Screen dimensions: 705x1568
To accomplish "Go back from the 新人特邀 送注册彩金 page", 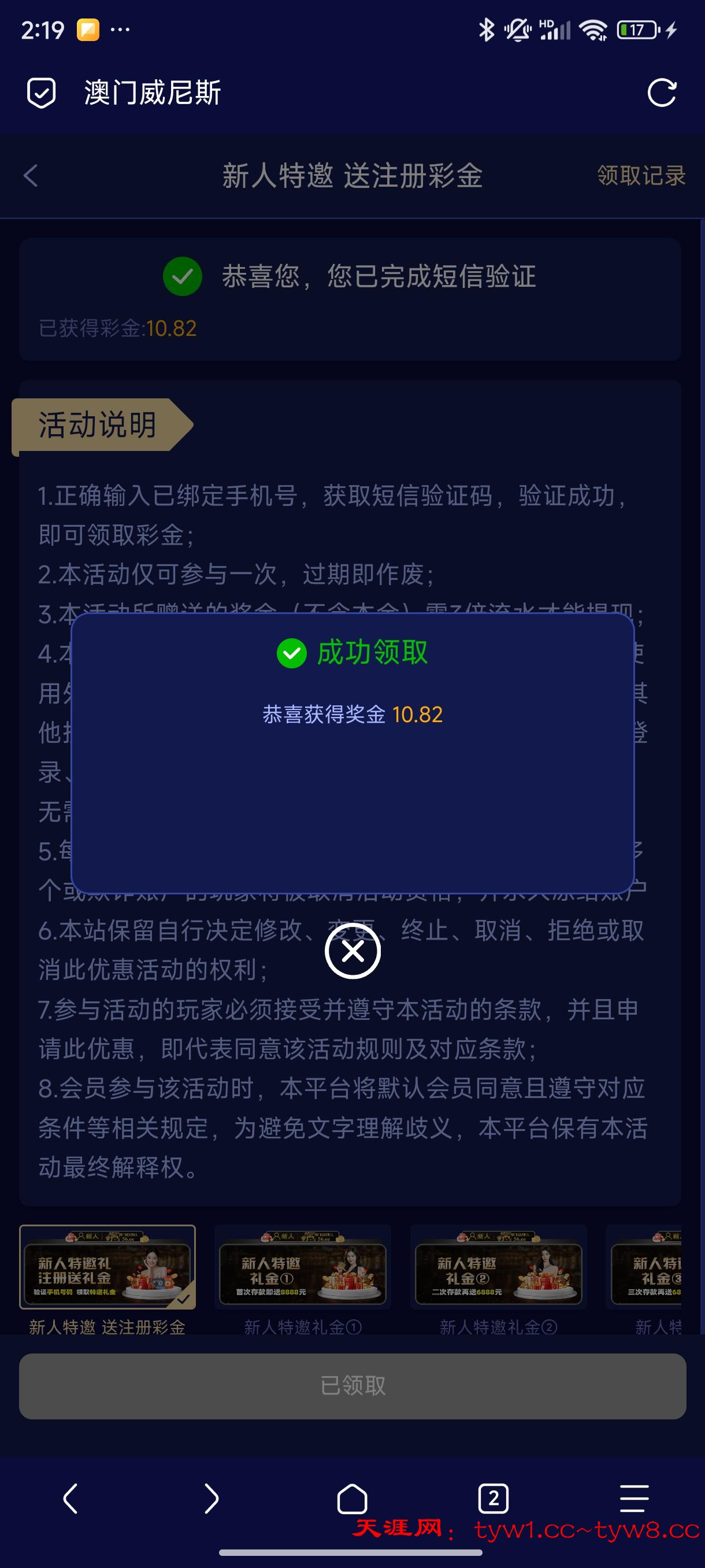I will coord(31,176).
